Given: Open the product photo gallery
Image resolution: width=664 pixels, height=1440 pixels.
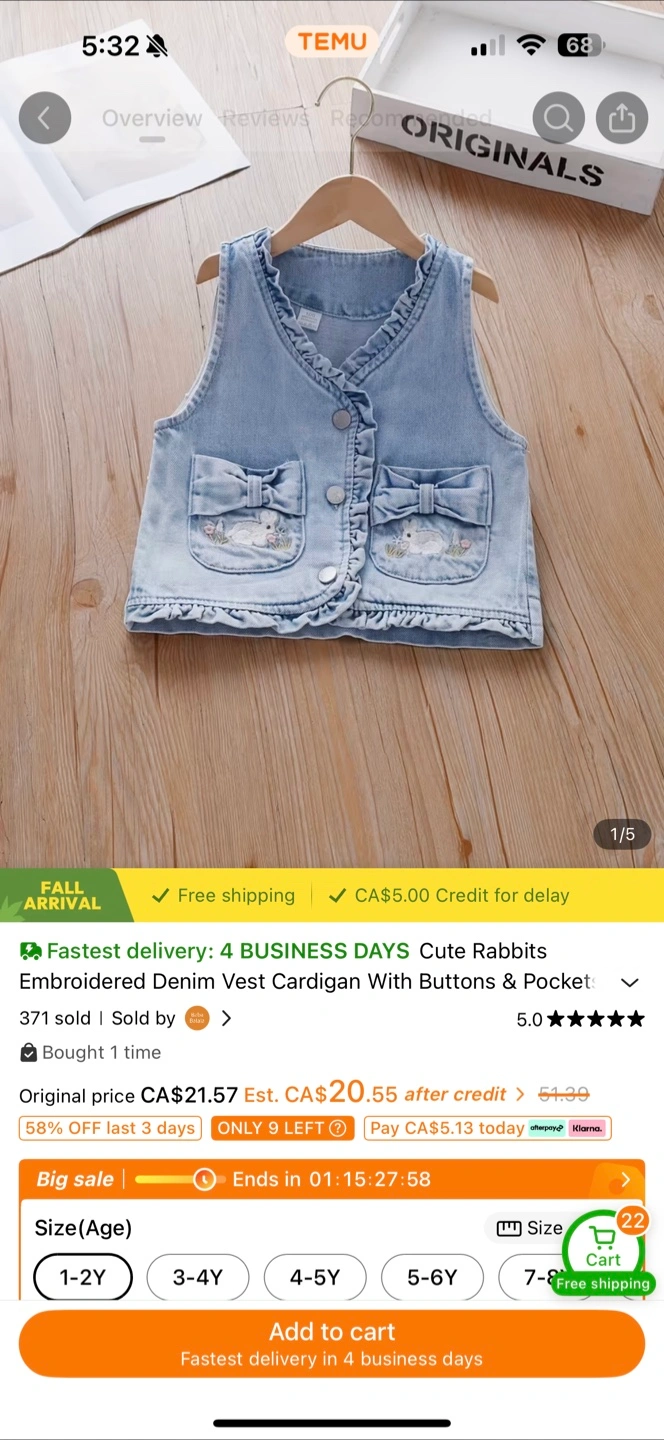Looking at the screenshot, I should [332, 450].
